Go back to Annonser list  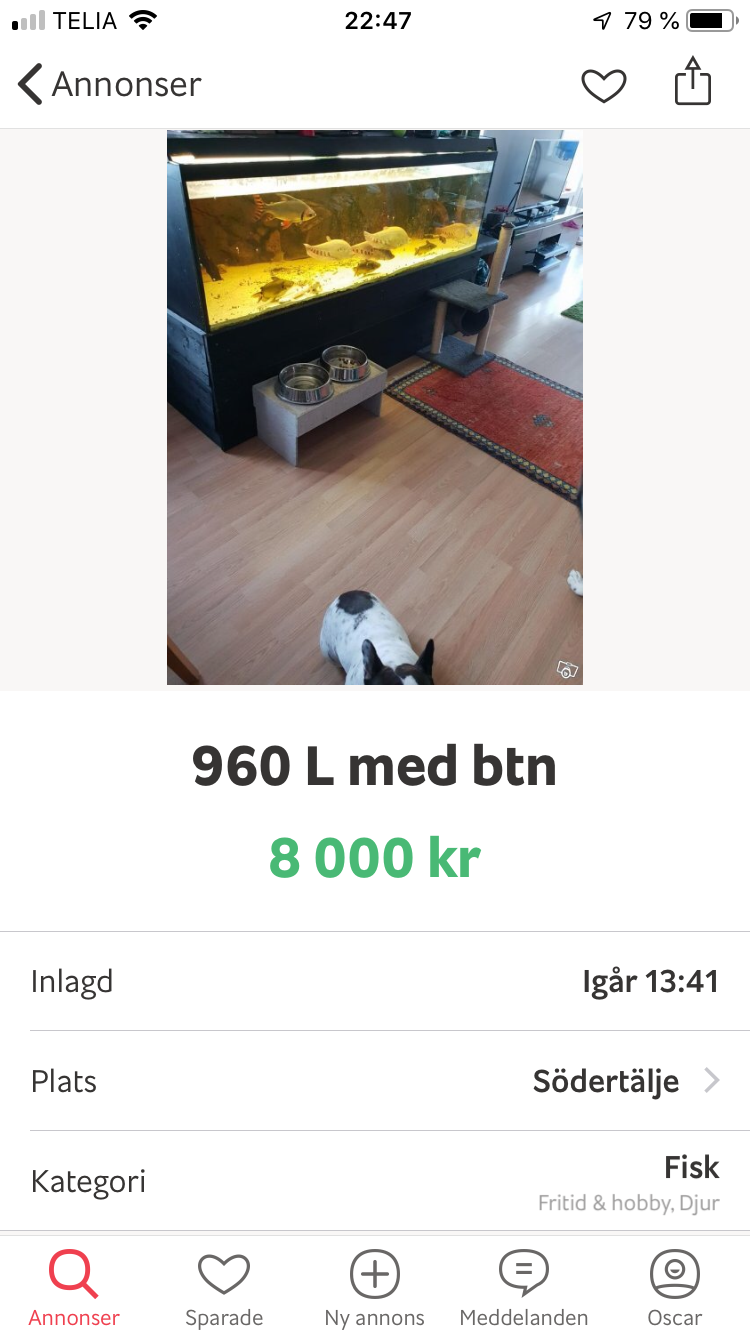(x=109, y=85)
